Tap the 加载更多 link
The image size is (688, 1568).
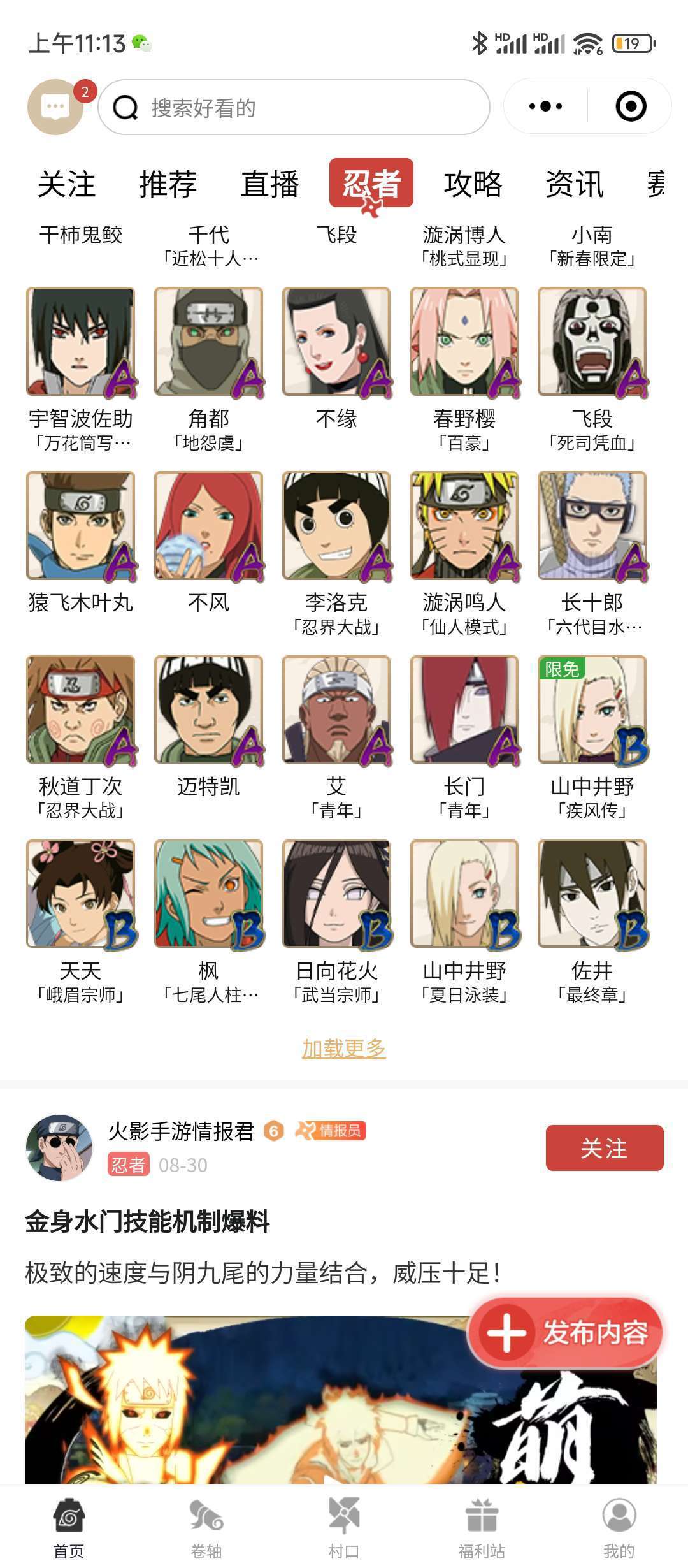(344, 1049)
